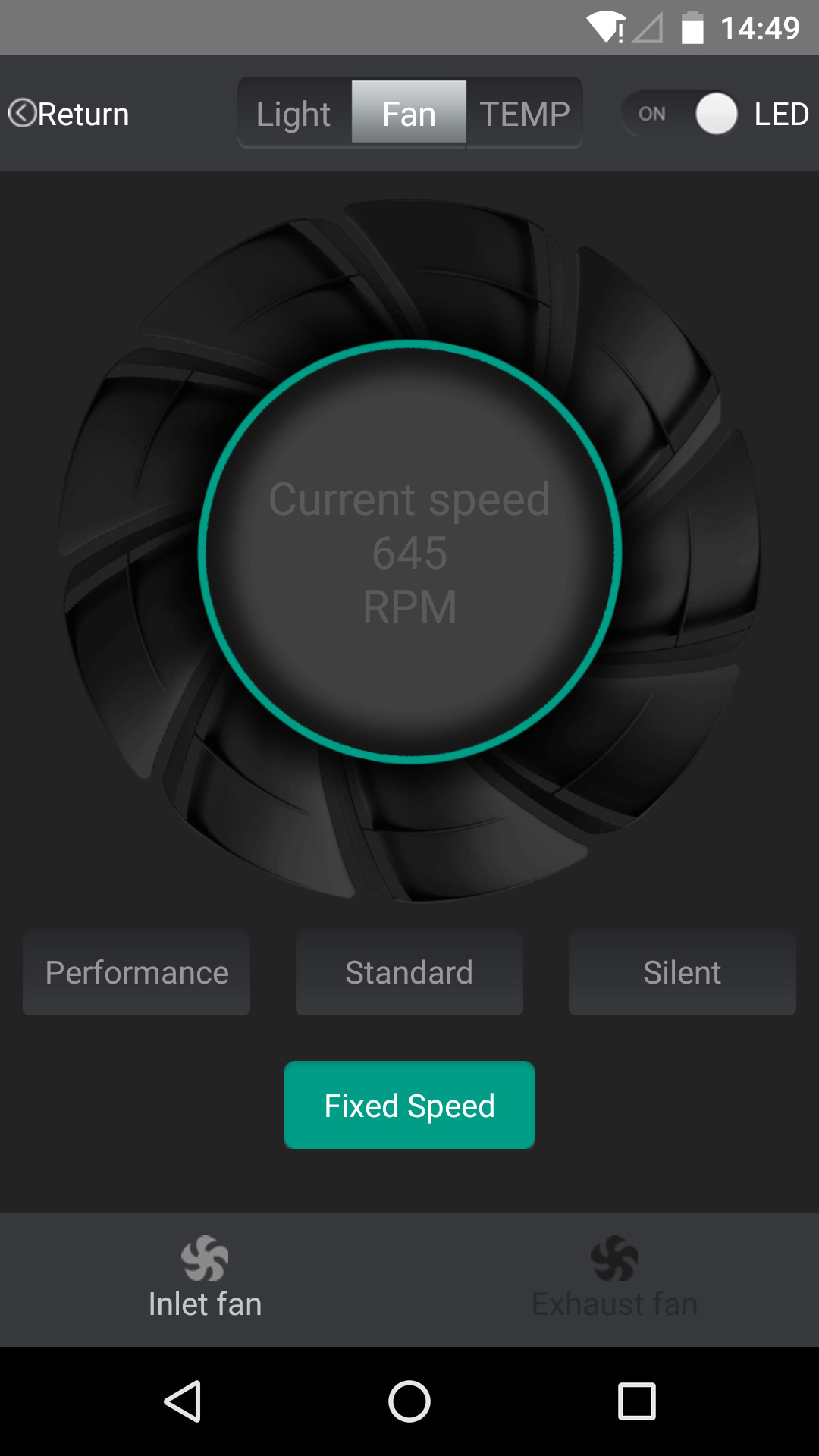Tap the Fixed Speed button

(409, 1105)
